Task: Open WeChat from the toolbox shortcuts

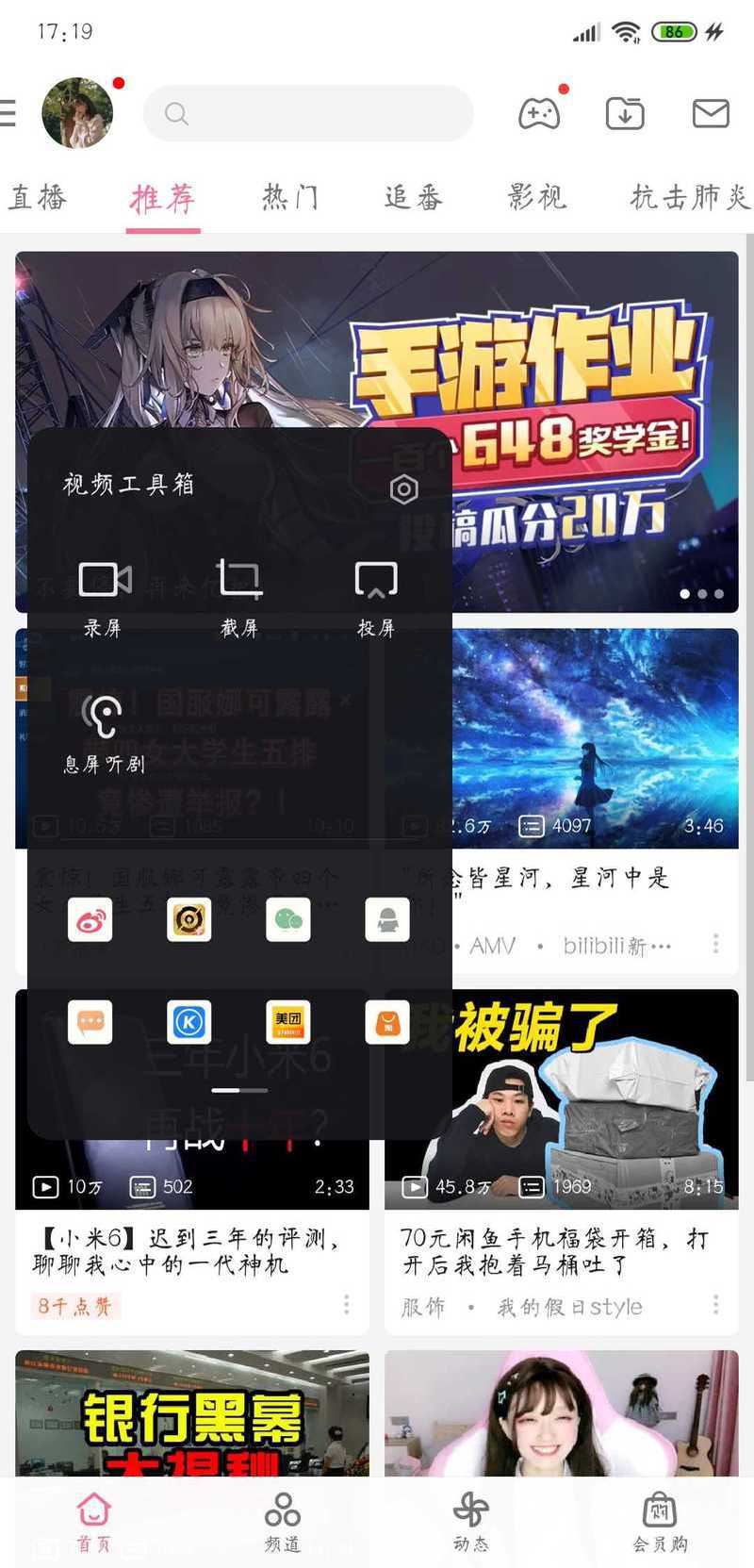Action: tap(288, 919)
